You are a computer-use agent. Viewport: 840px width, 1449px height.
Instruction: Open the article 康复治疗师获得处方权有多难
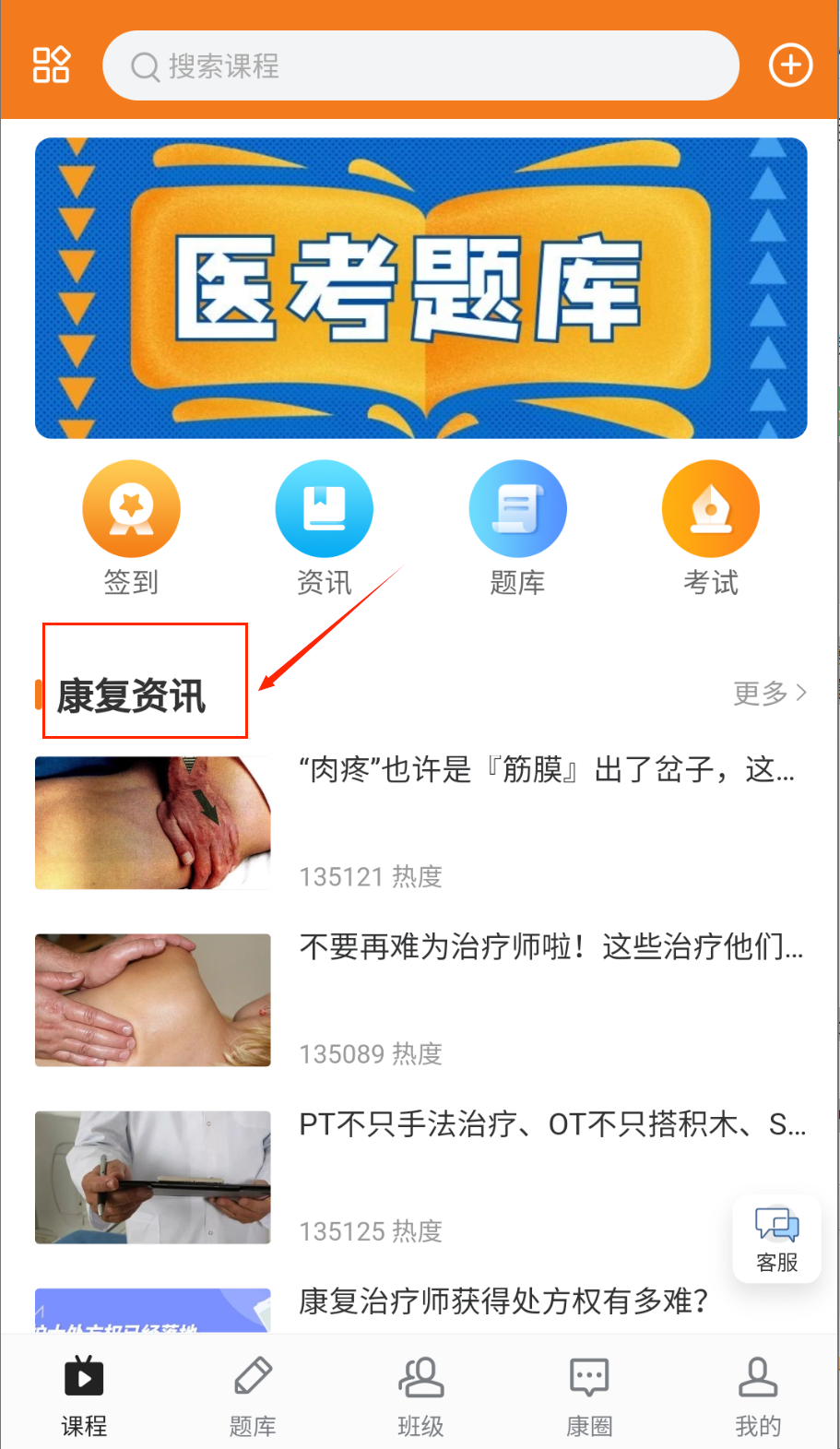503,1301
